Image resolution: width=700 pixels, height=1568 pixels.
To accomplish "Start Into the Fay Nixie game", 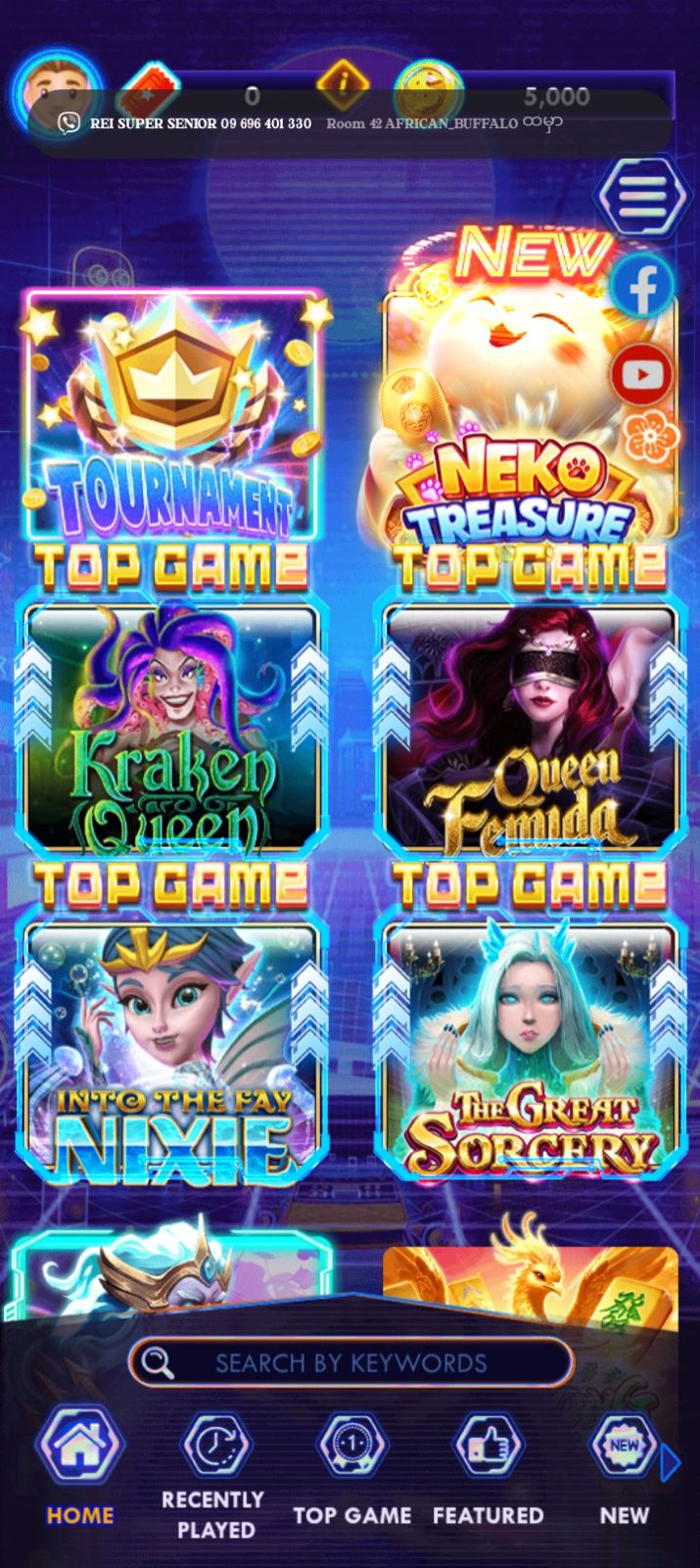I will click(171, 1048).
